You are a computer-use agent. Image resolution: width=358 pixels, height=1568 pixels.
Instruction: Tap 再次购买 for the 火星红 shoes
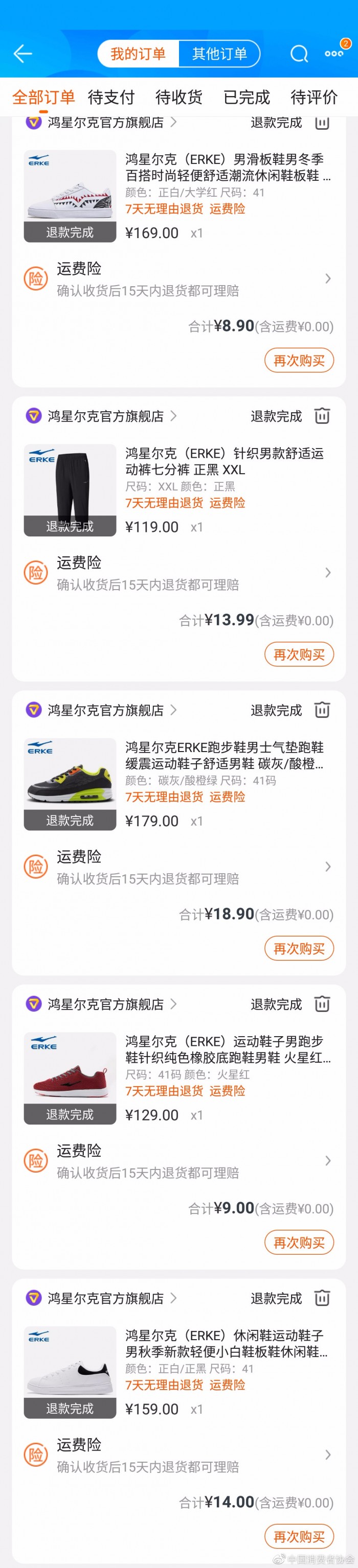[299, 1243]
